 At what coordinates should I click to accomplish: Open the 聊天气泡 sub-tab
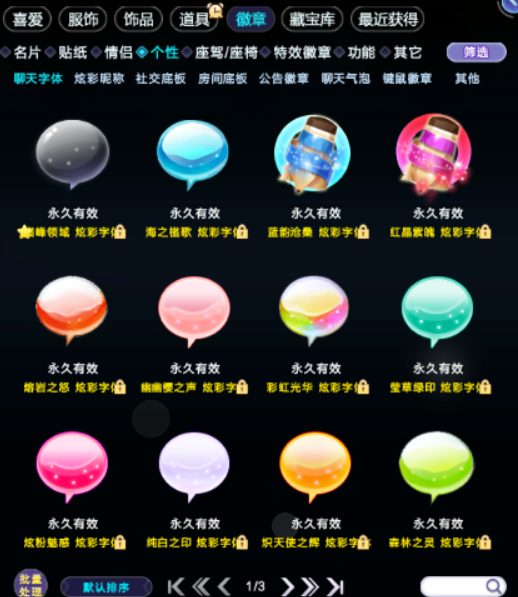[346, 79]
